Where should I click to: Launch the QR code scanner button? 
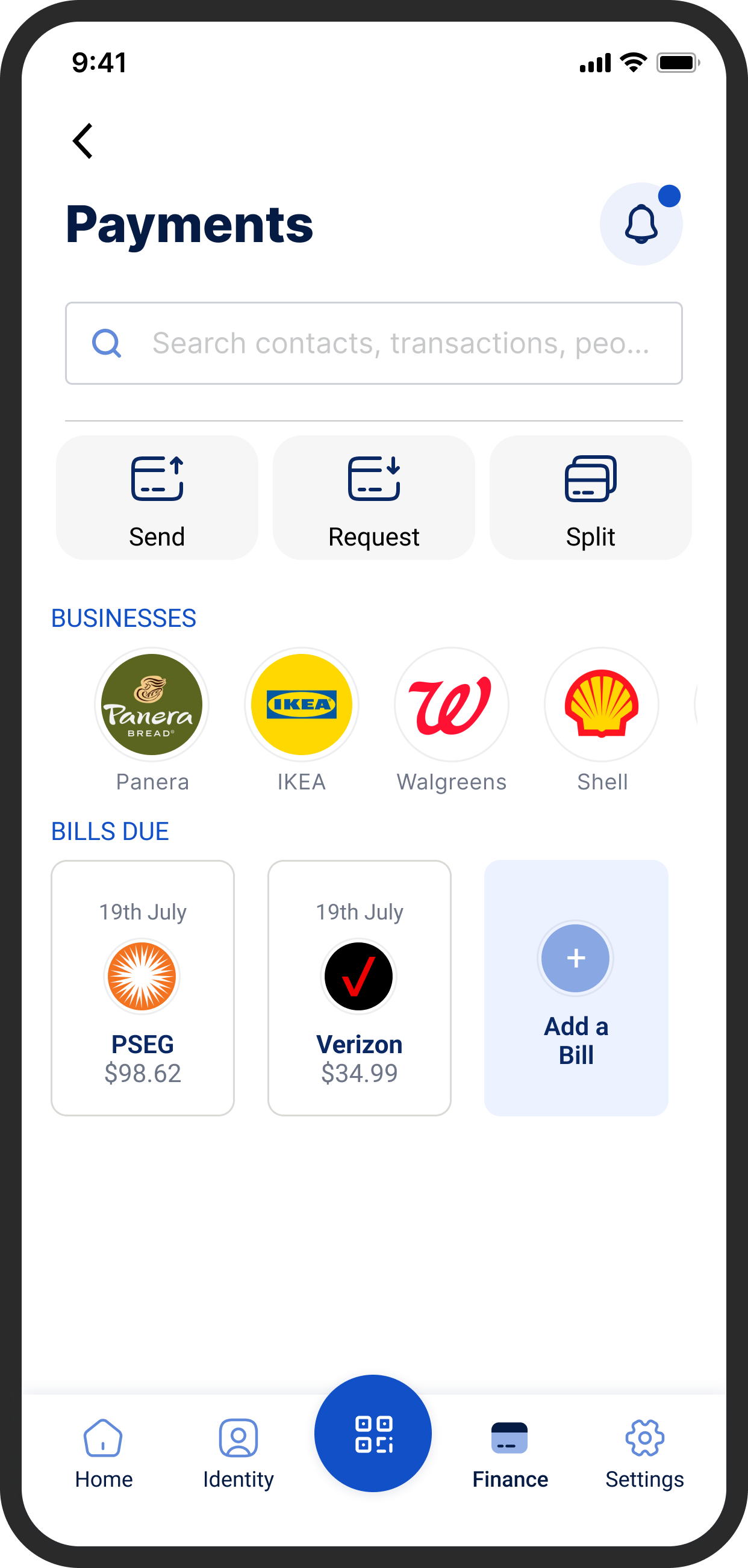(373, 1434)
